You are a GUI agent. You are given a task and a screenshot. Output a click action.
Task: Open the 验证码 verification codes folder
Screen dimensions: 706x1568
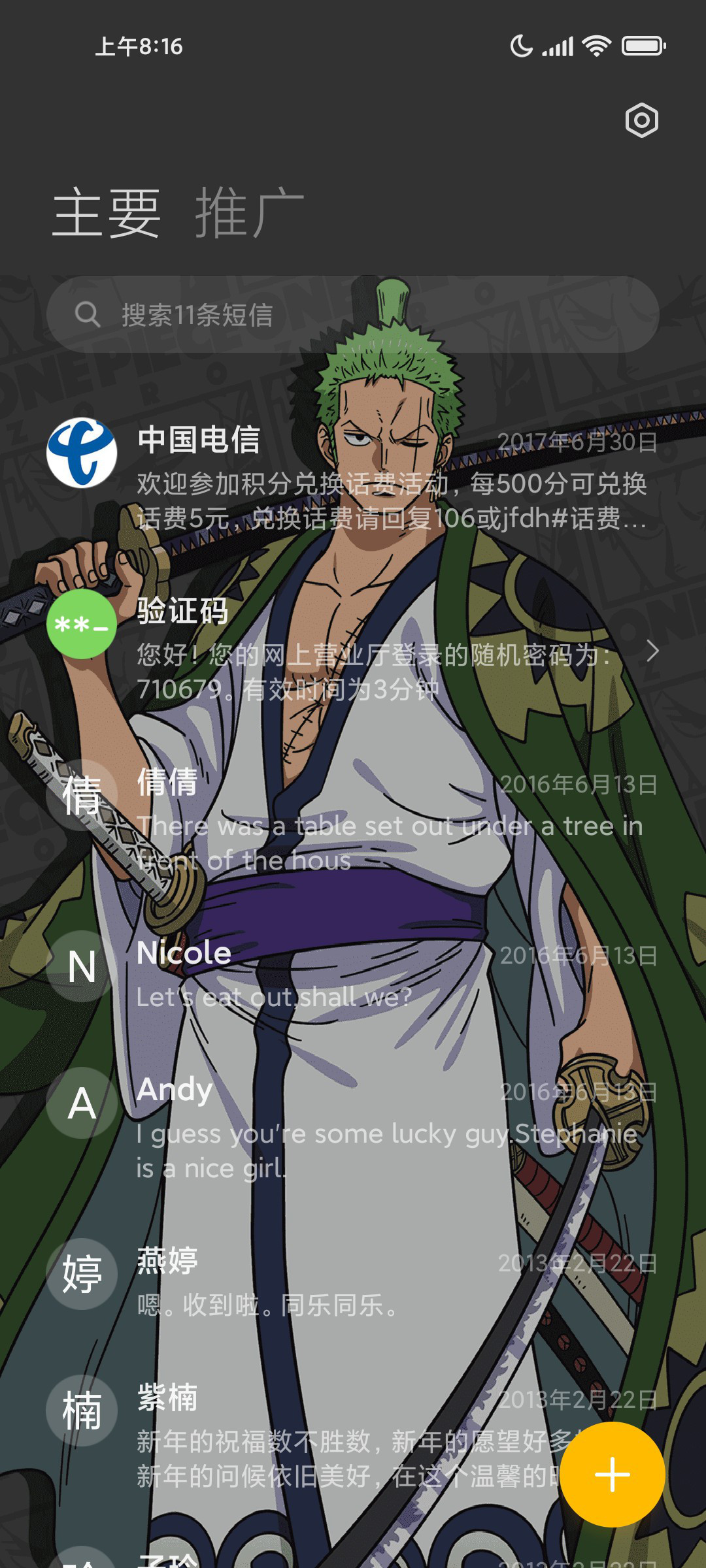[x=353, y=649]
